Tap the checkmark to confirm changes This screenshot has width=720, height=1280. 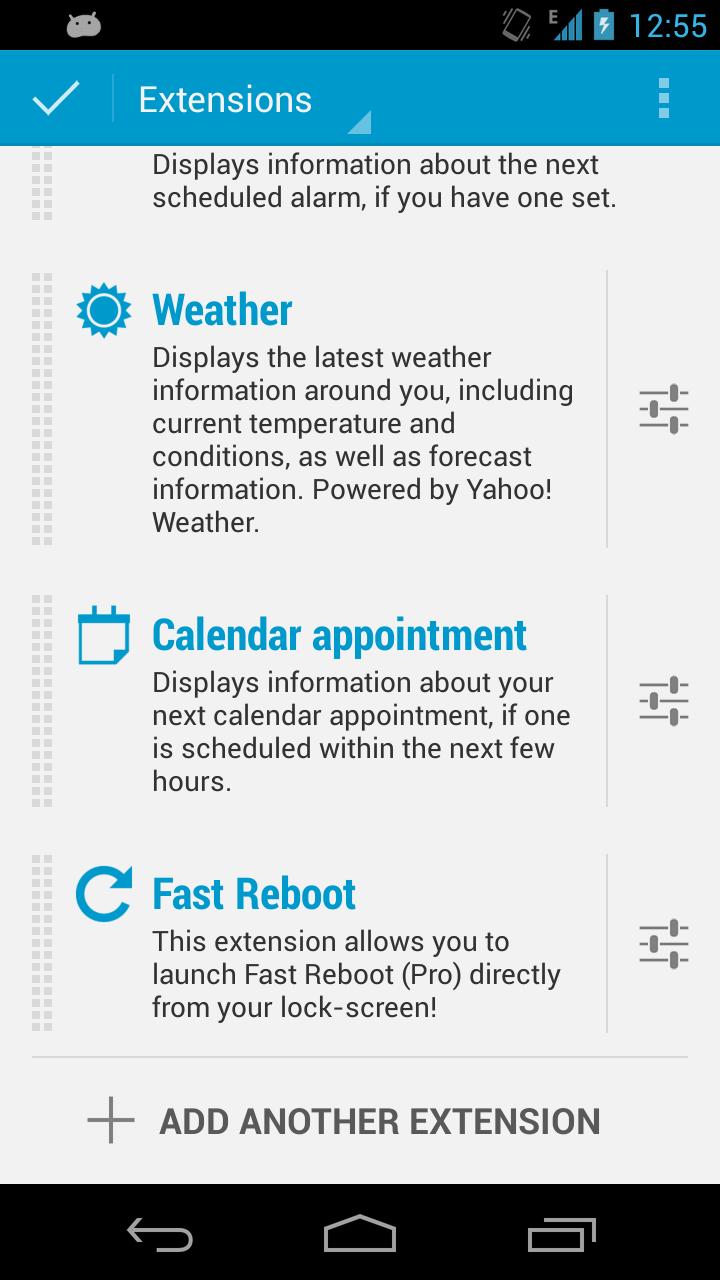tap(55, 97)
